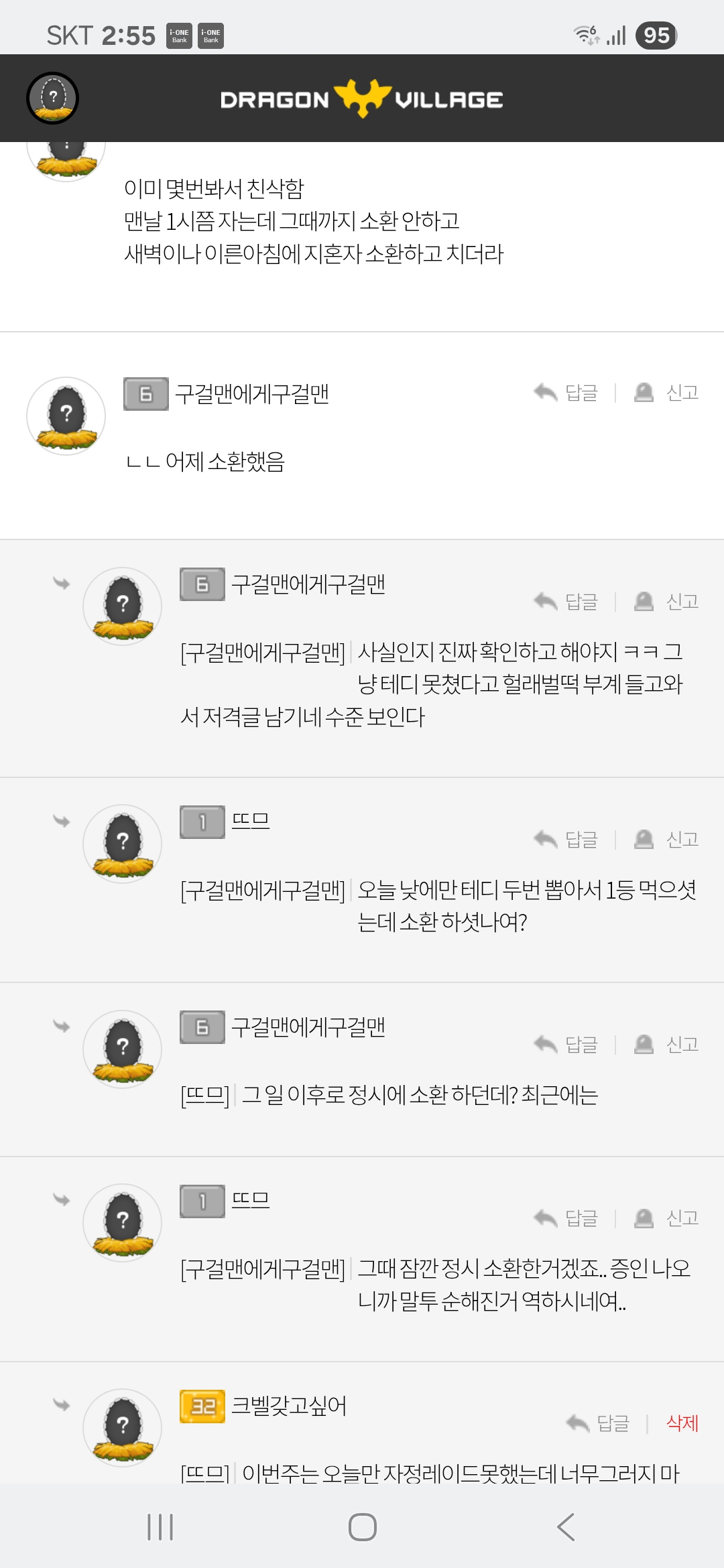
Task: Report 뜨므's '그때 잠깐 정시' comment
Action: pyautogui.click(x=666, y=1218)
